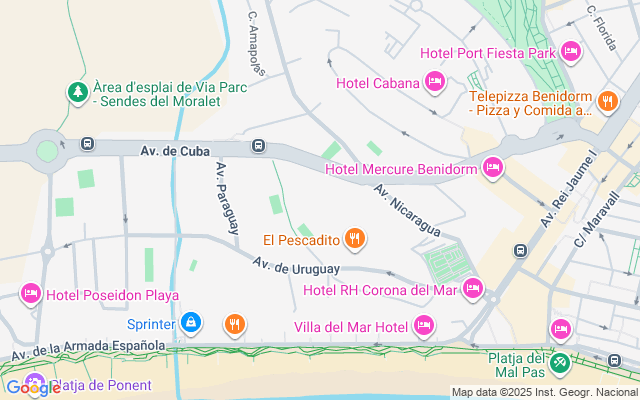The height and width of the screenshot is (400, 640).
Task: Open the Platja del Mal Pas marker
Action: (560, 360)
